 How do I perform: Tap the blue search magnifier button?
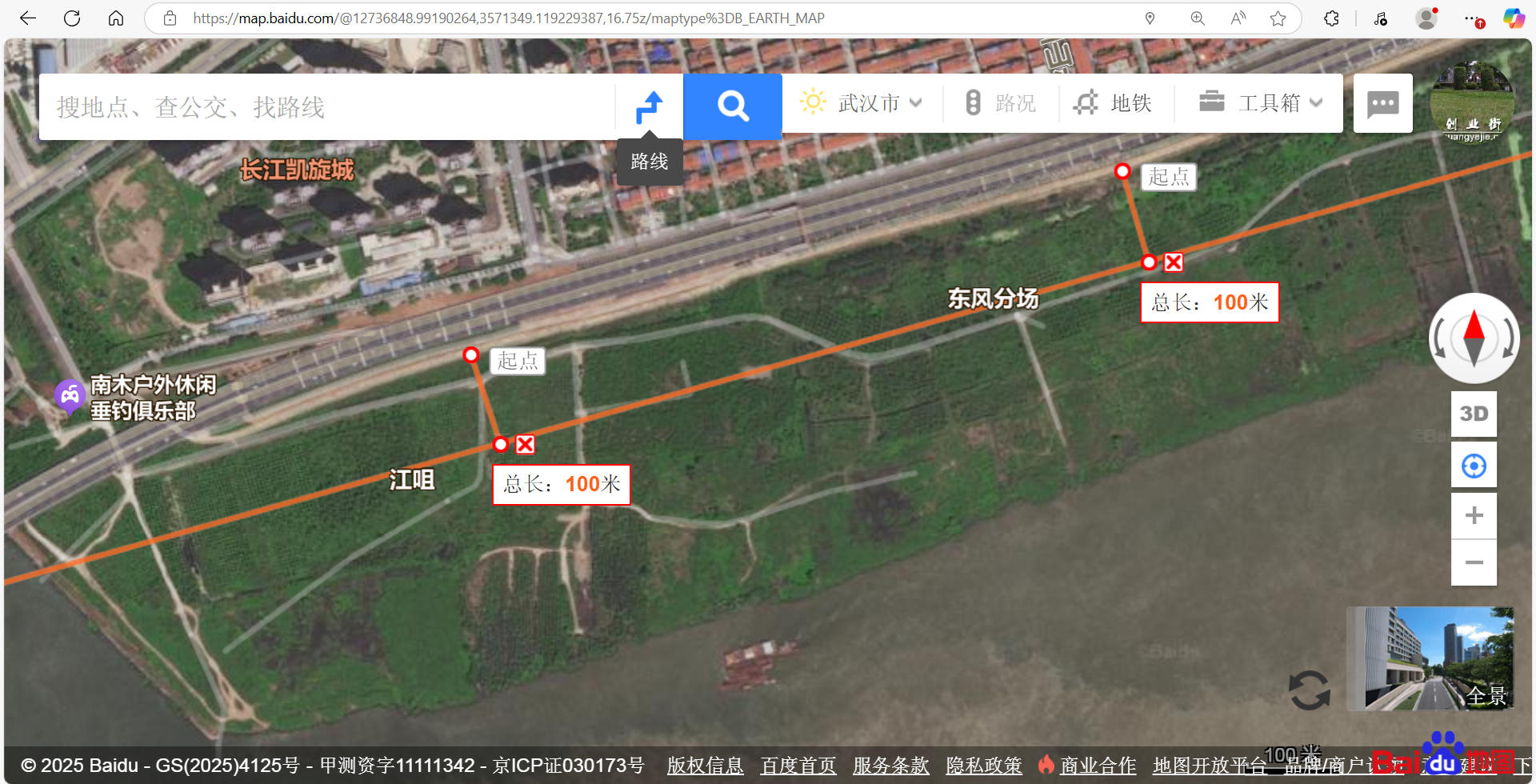732,106
